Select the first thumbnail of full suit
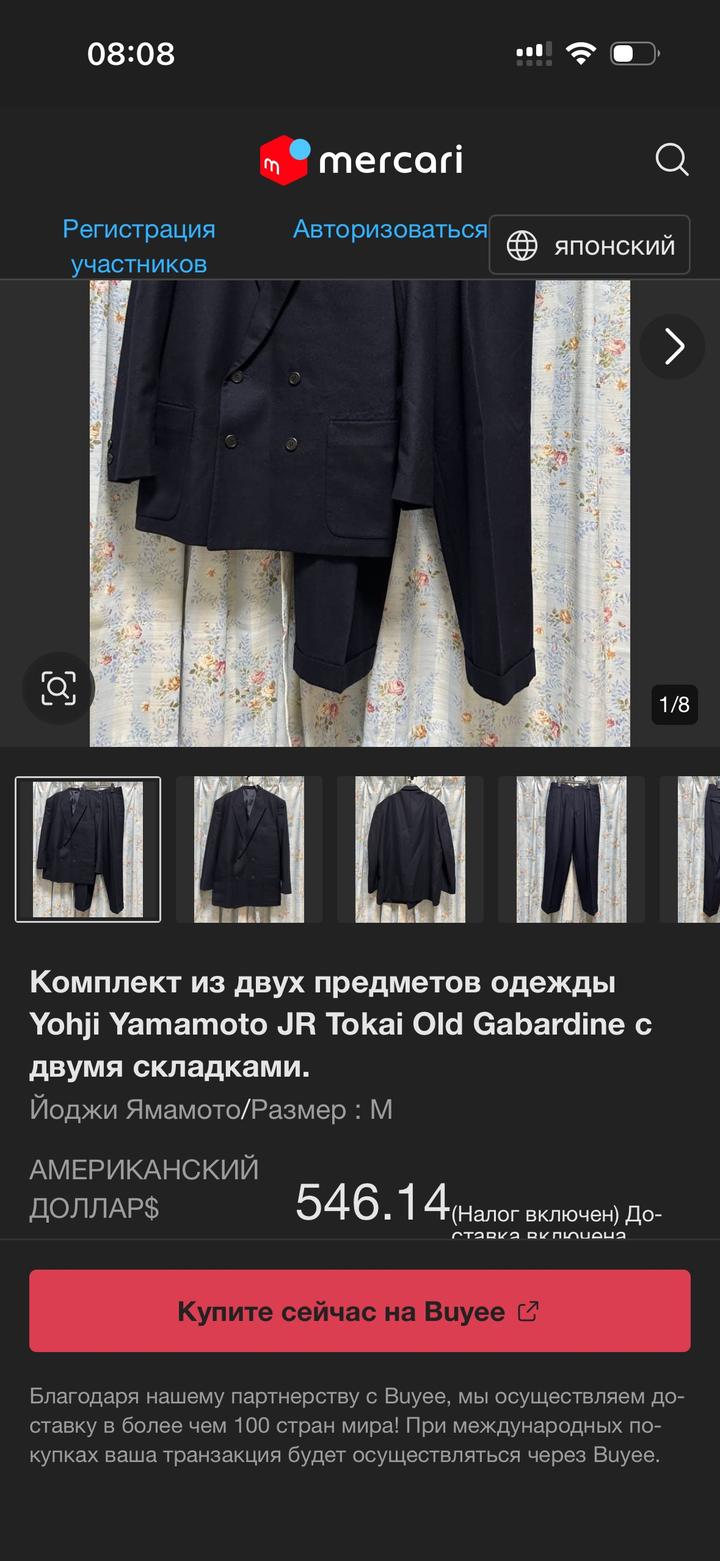 click(x=88, y=849)
